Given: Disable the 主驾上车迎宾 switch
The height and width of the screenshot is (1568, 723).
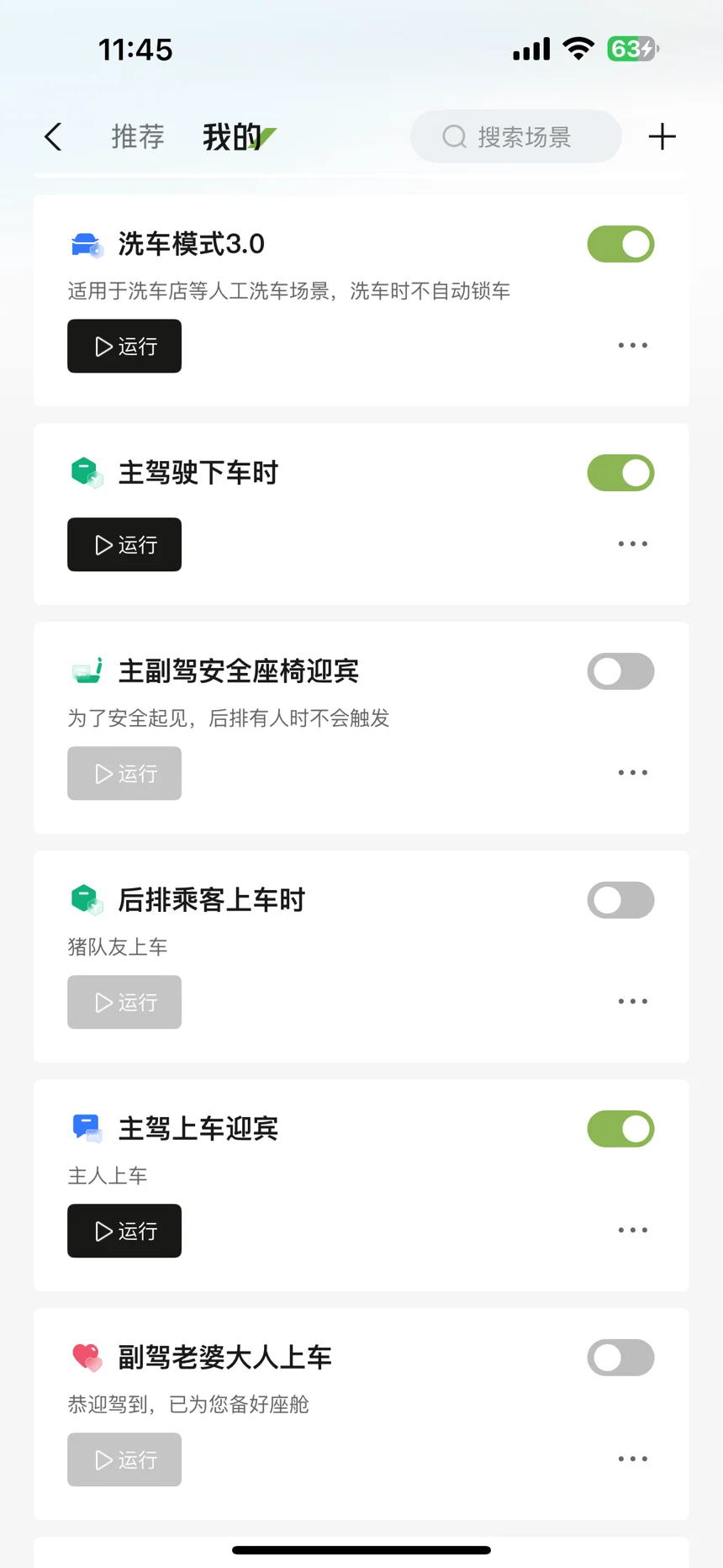Looking at the screenshot, I should pyautogui.click(x=620, y=1129).
